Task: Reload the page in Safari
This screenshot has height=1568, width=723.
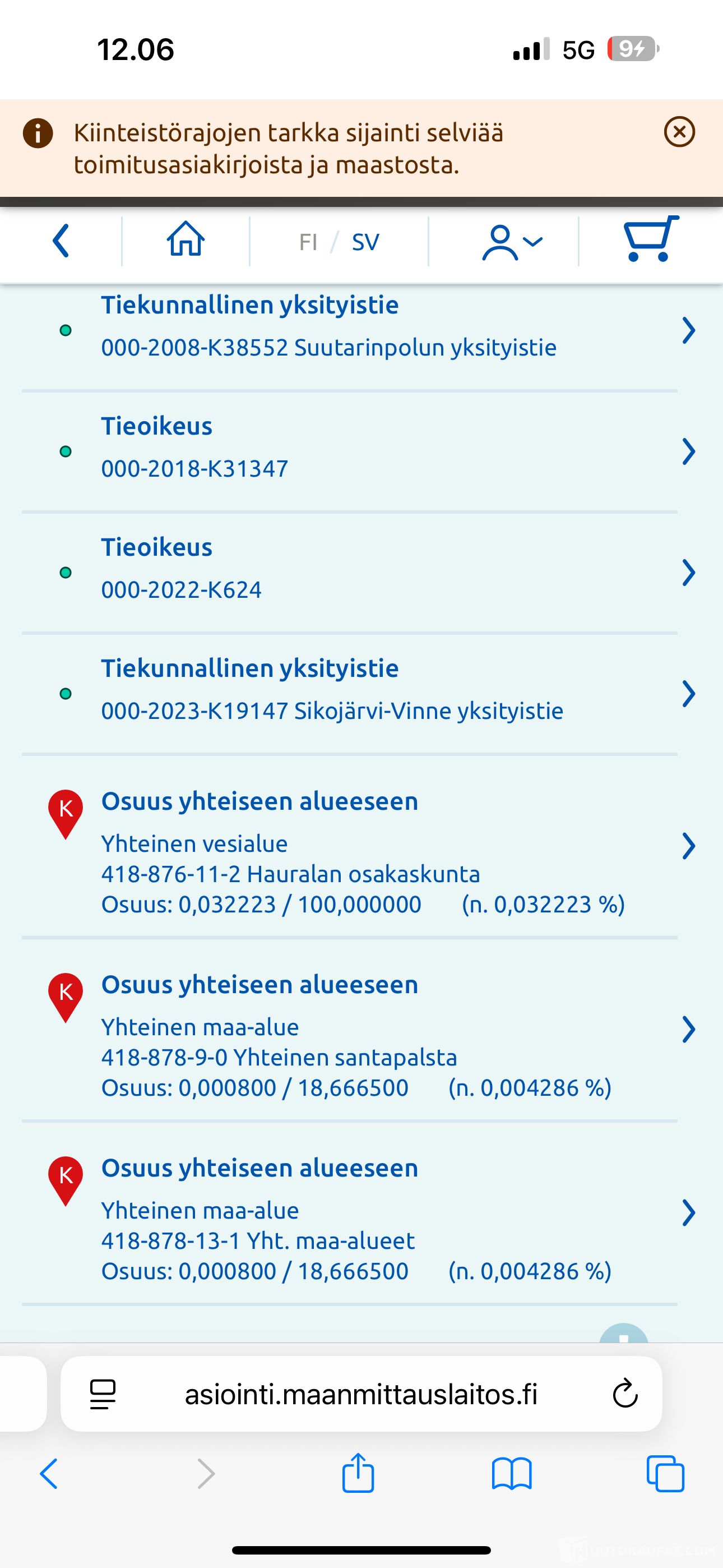Action: coord(624,1394)
